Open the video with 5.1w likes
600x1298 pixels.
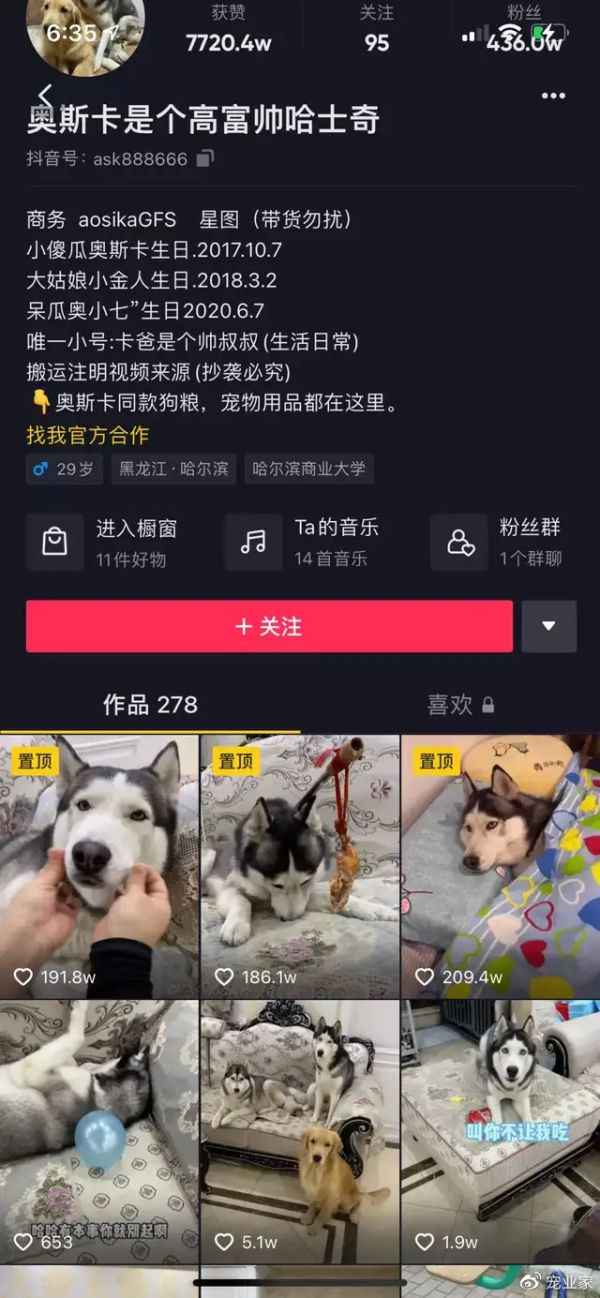300,1132
